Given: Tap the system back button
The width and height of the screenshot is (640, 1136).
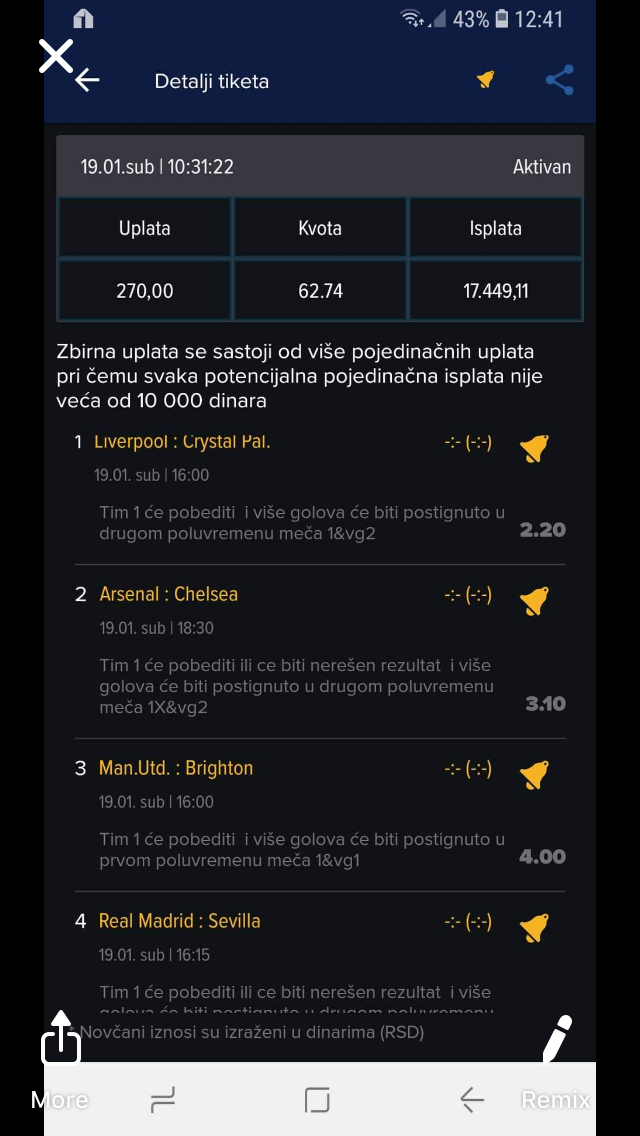Looking at the screenshot, I should 472,1100.
